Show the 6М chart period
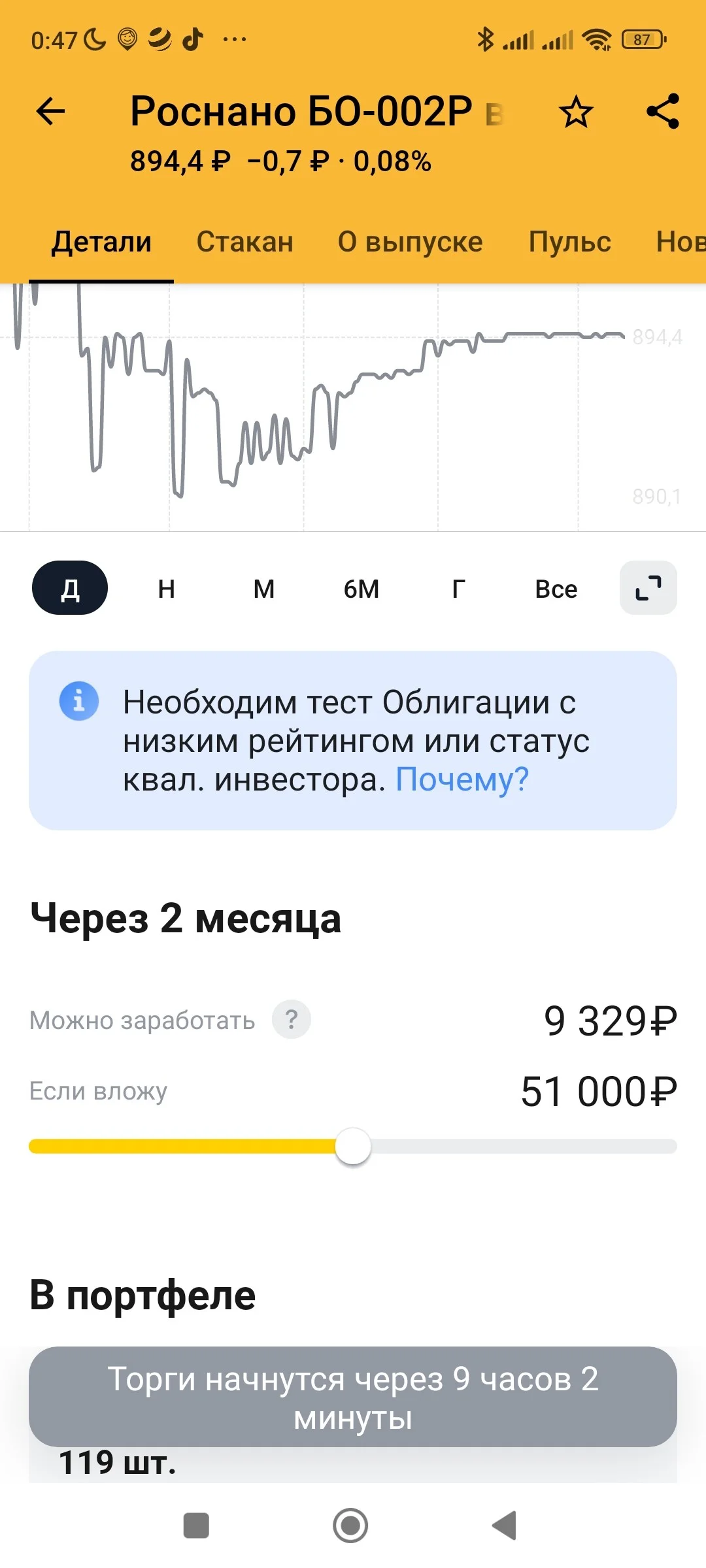 click(361, 589)
